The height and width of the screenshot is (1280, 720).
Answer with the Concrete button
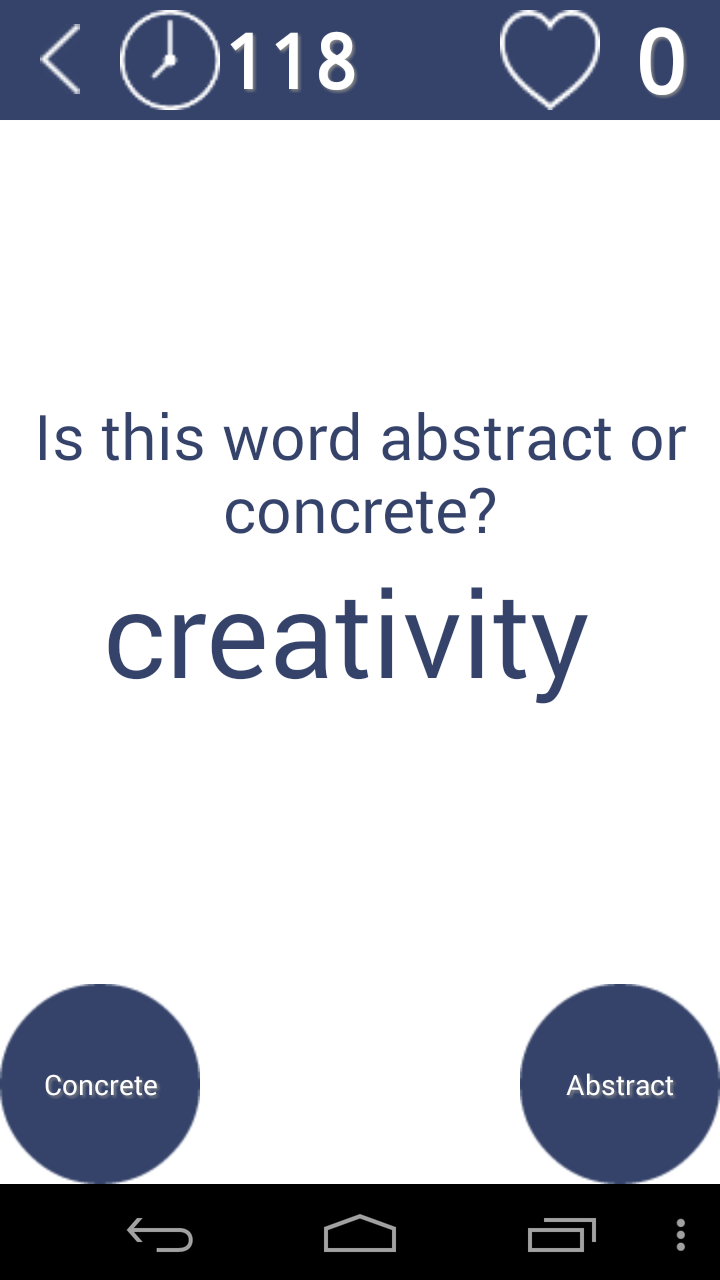[x=100, y=1085]
